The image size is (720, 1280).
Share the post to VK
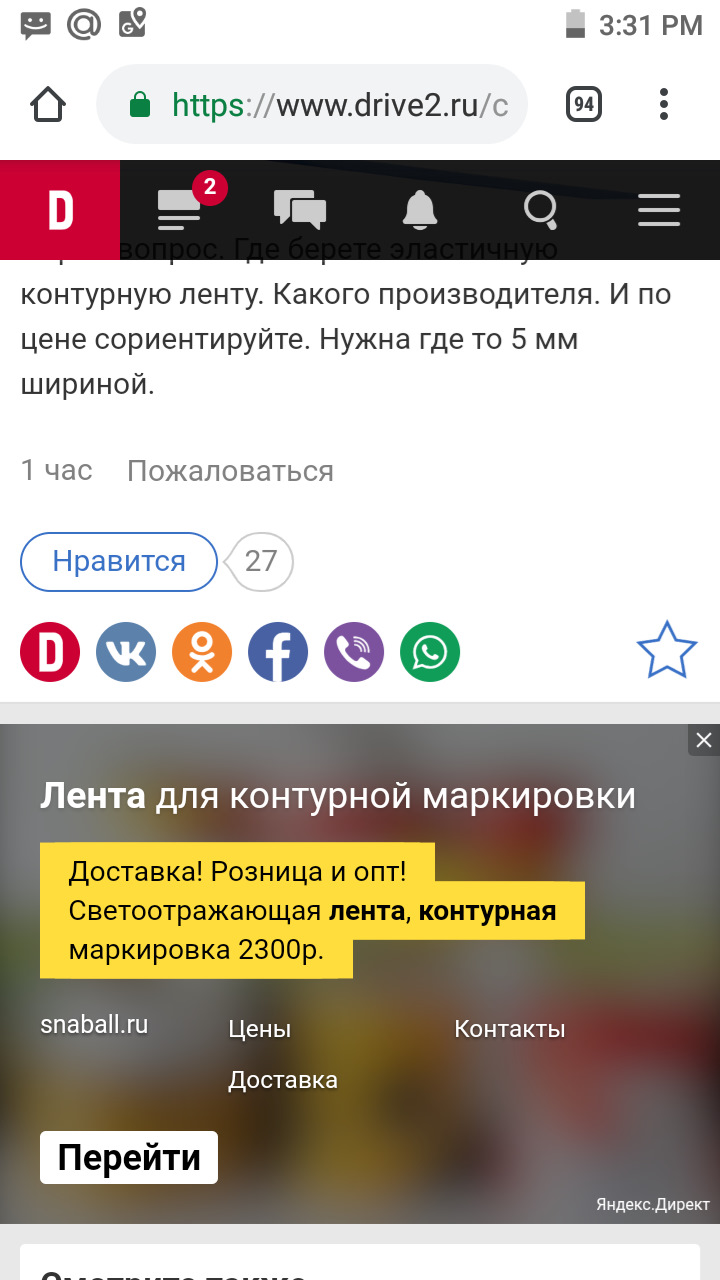click(126, 652)
